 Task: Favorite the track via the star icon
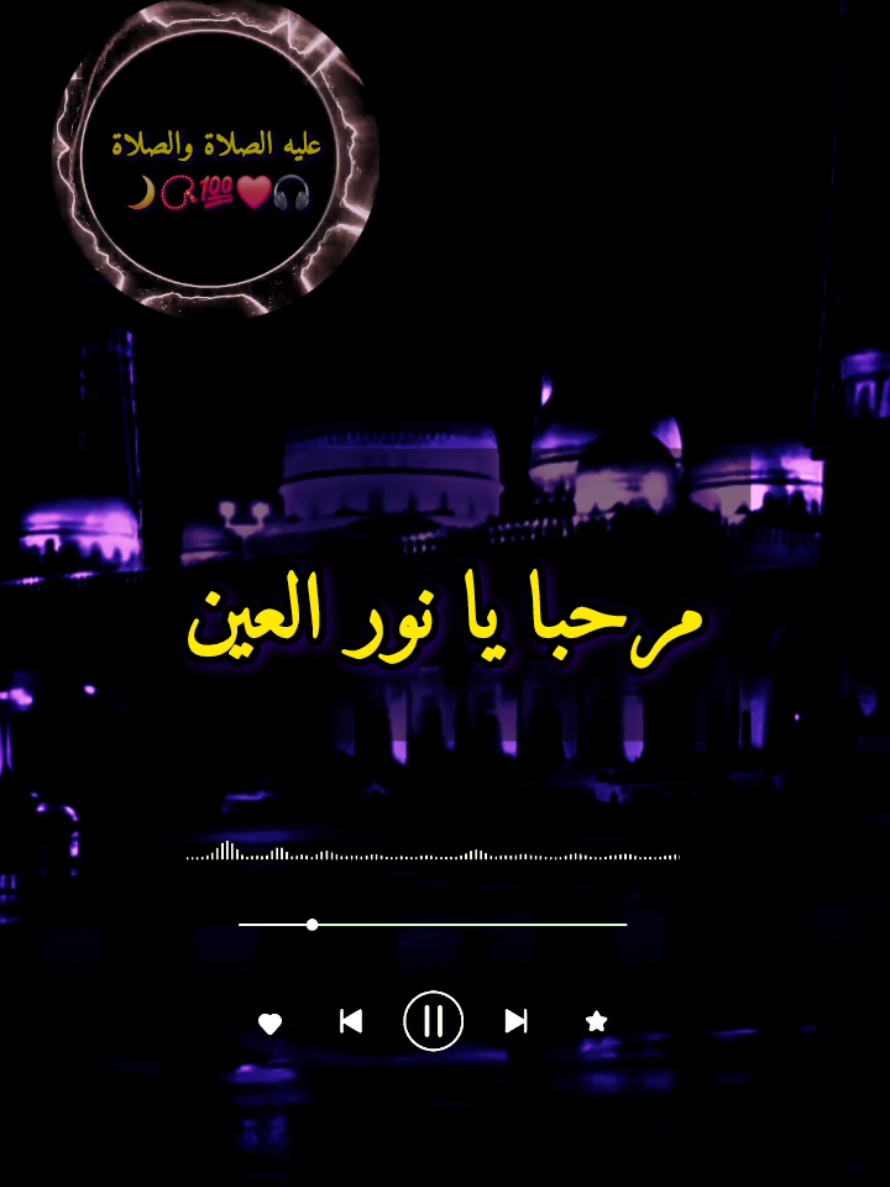point(596,1021)
